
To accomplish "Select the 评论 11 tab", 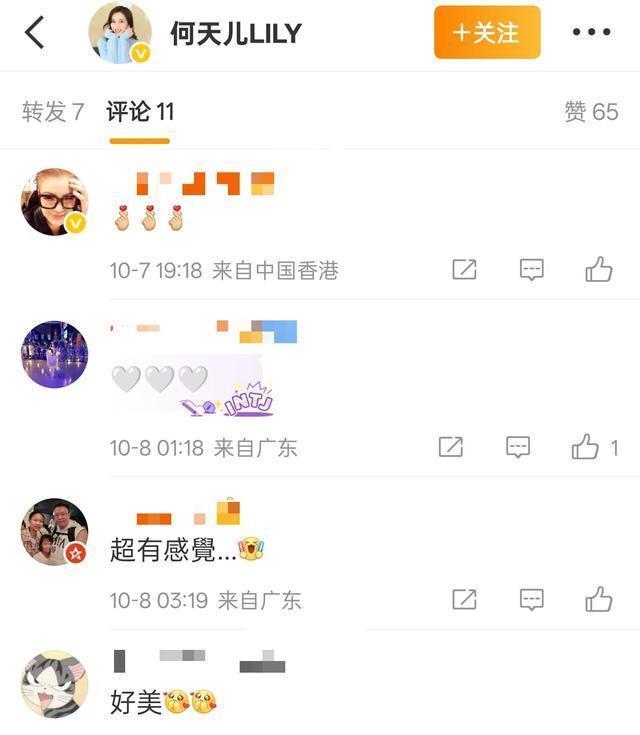I will click(x=140, y=112).
